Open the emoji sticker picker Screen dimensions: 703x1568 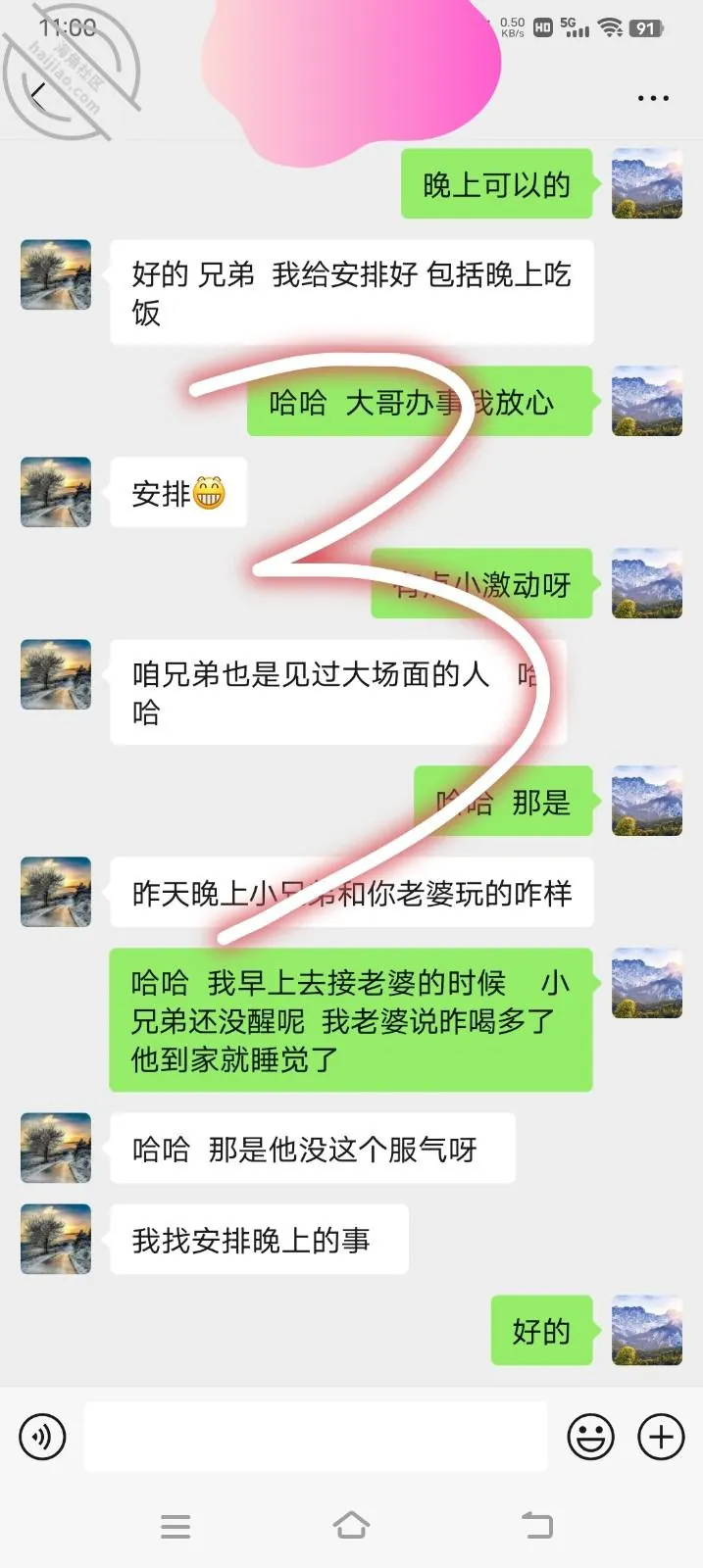tap(591, 1437)
